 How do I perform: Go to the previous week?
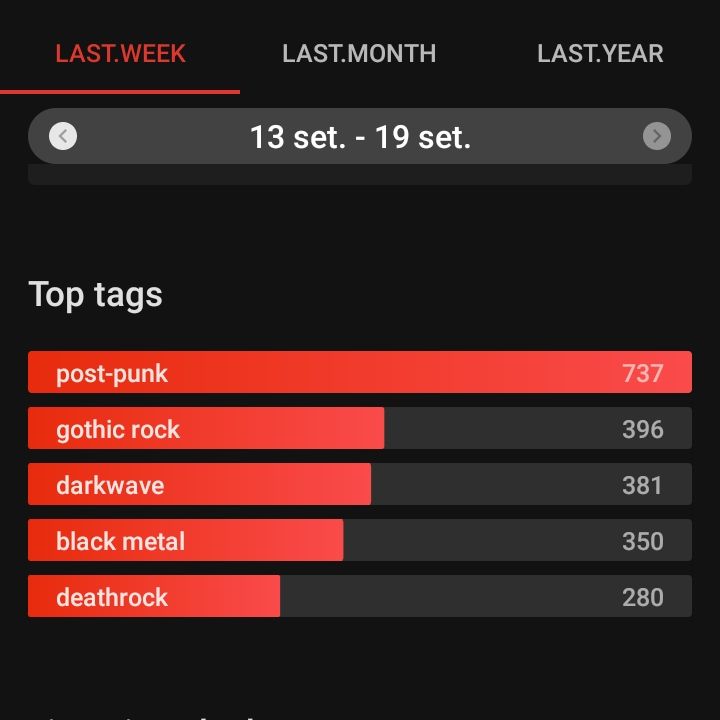pos(63,136)
